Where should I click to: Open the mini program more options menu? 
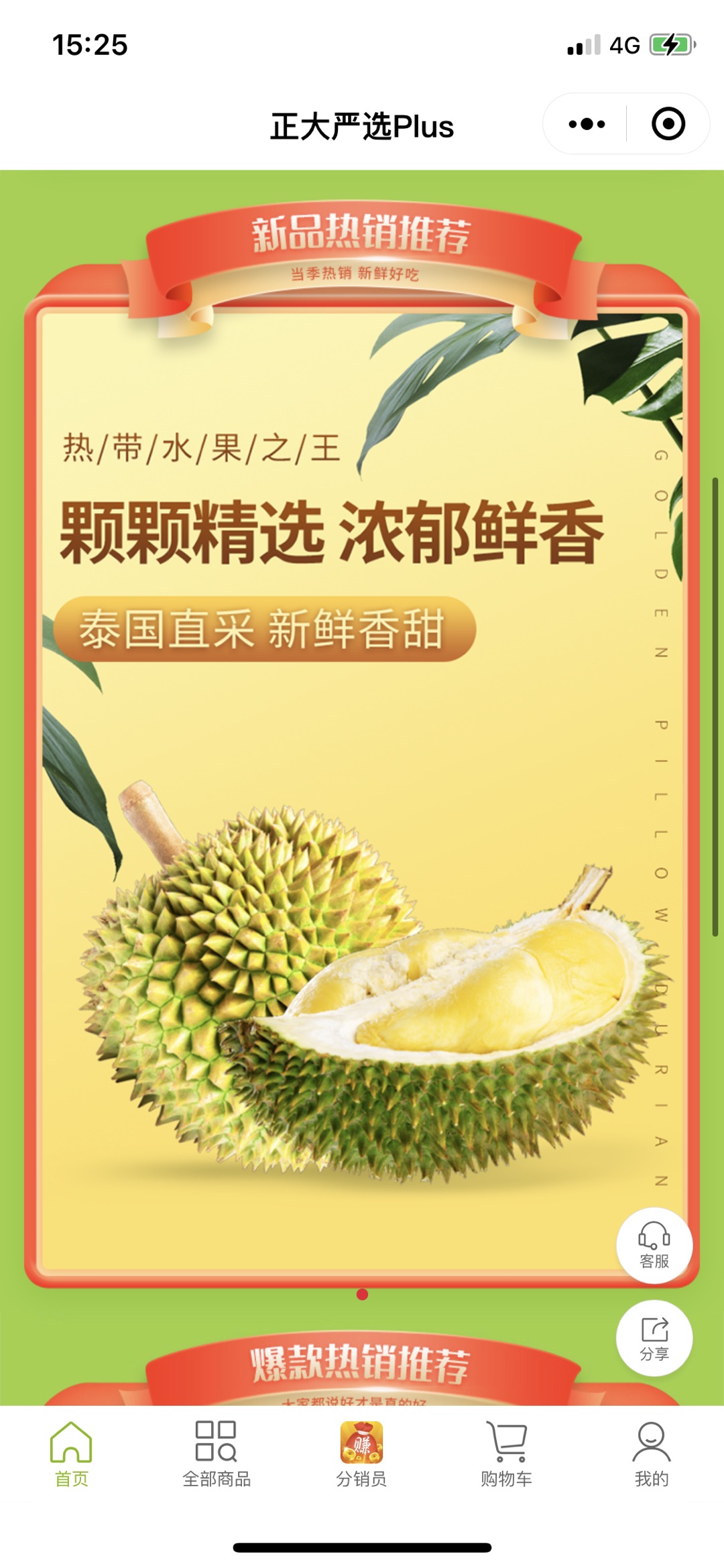587,124
